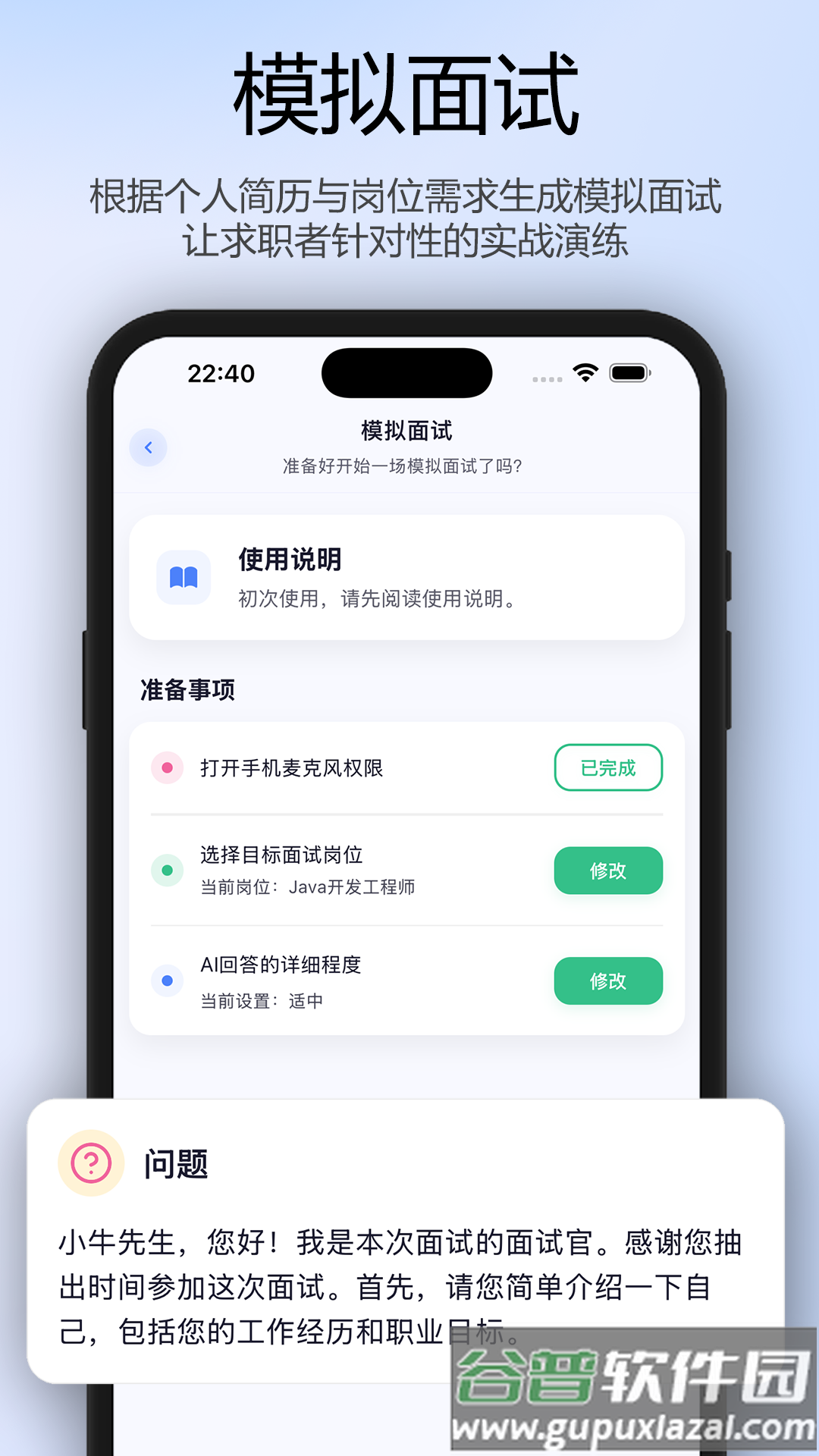Open the detail level selector showing 适中
Screen dimensions: 819x1456
607,981
